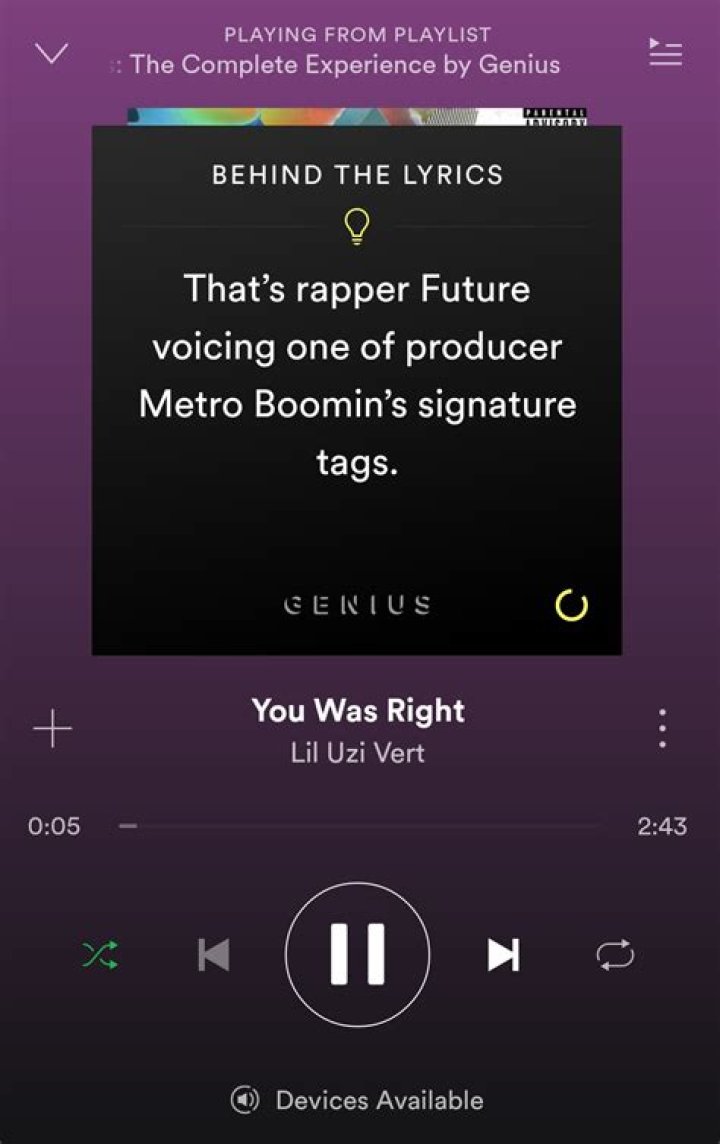Open the play queue

click(665, 53)
